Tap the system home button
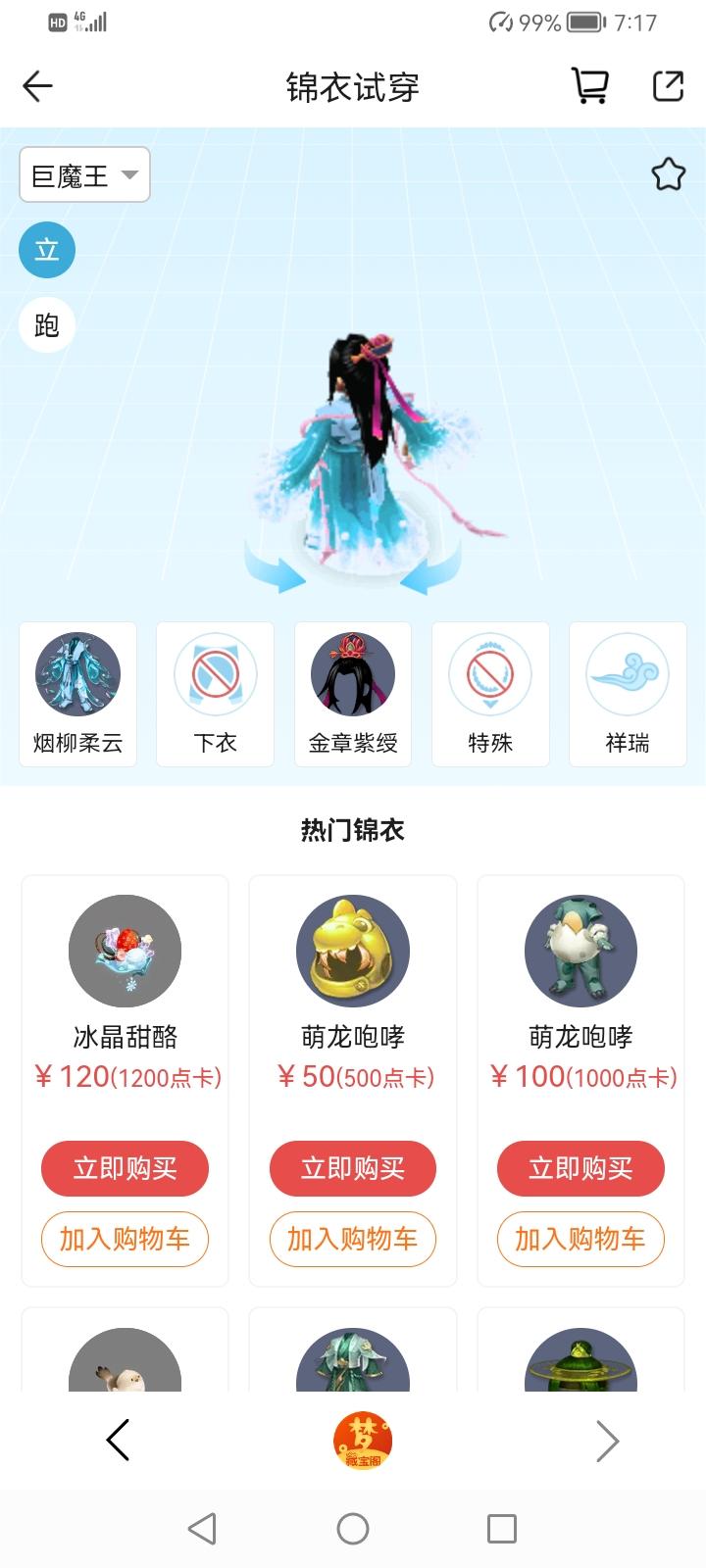This screenshot has height=1568, width=706. pyautogui.click(x=353, y=1529)
